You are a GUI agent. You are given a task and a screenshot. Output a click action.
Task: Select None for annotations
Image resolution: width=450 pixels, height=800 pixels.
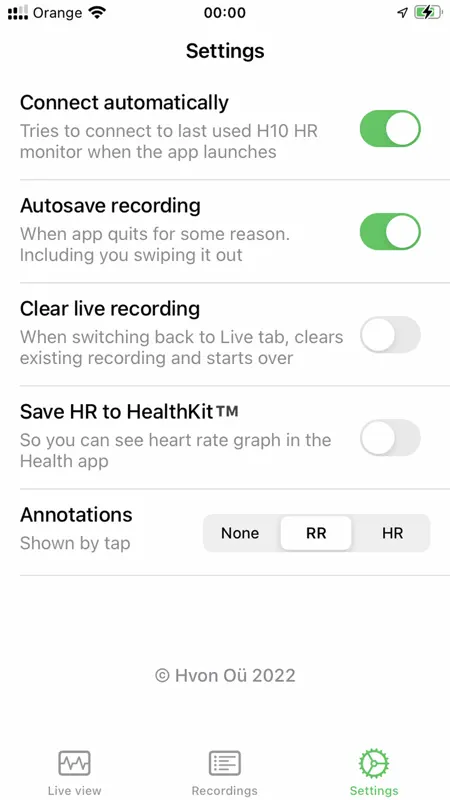[x=240, y=533]
